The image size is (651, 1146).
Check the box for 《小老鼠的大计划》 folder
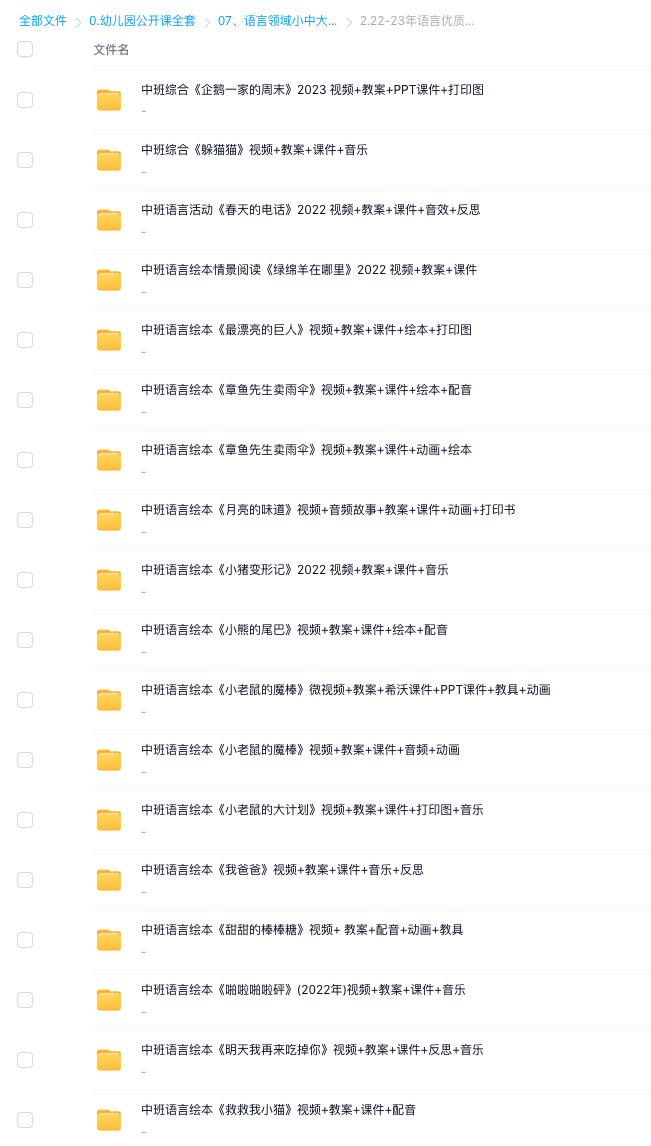pyautogui.click(x=25, y=820)
